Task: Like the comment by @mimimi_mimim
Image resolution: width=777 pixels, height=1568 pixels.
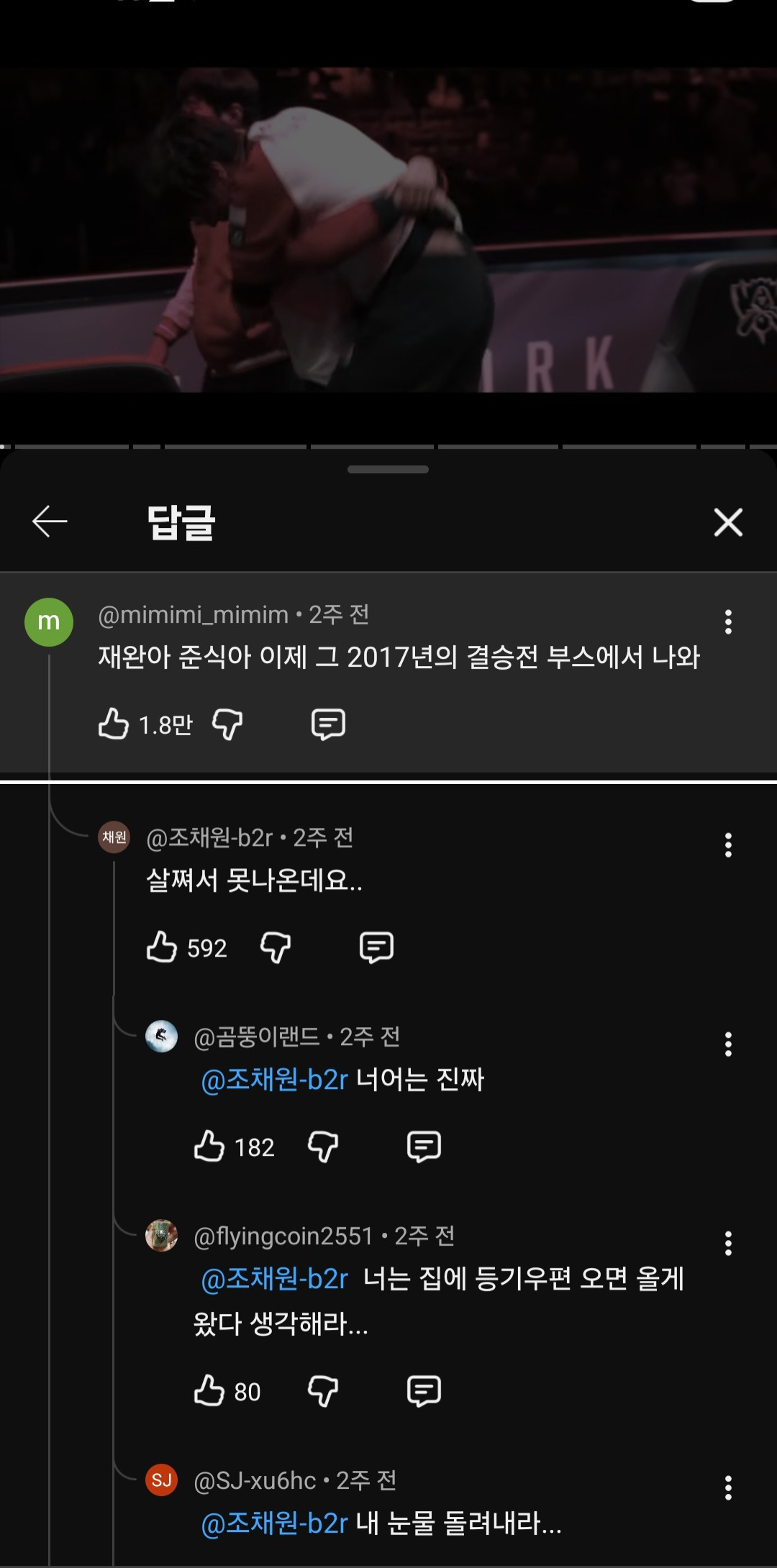Action: tap(114, 724)
